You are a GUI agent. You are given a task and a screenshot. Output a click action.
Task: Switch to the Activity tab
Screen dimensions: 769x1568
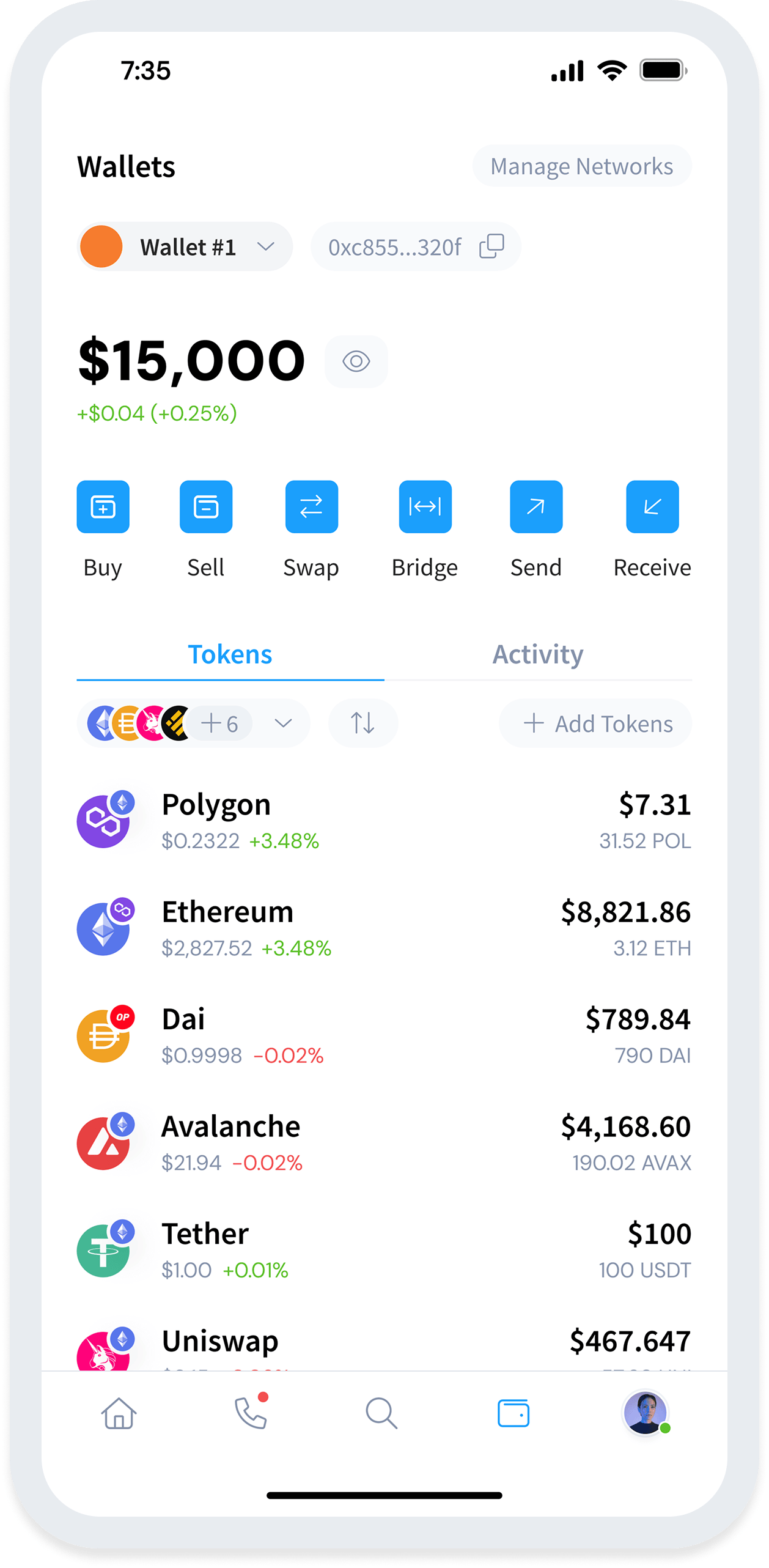click(x=538, y=654)
